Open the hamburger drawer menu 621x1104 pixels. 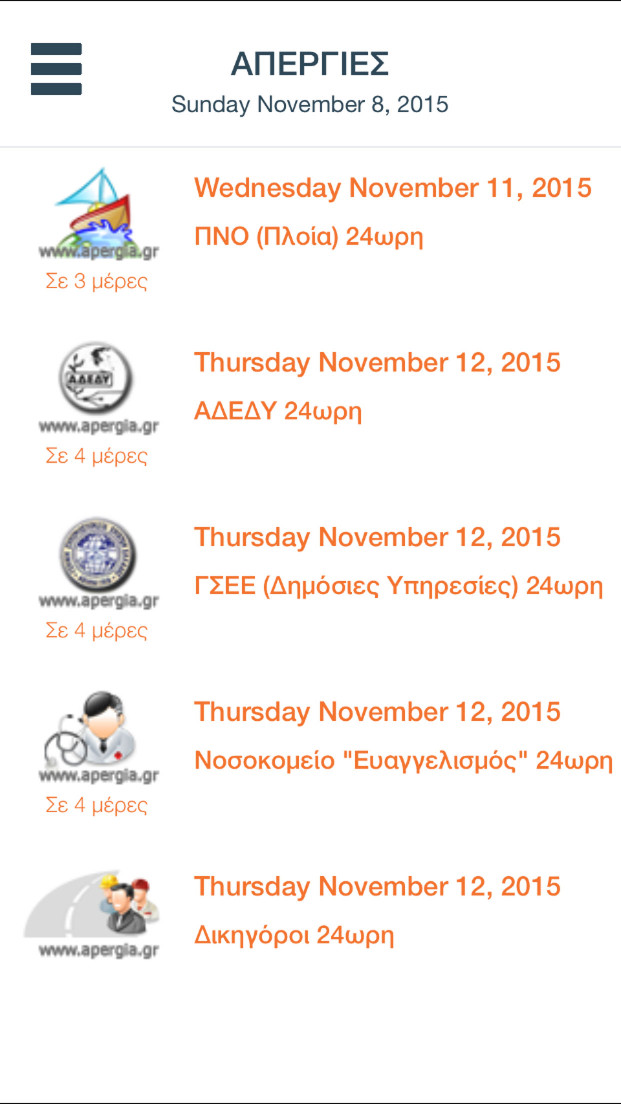56,69
